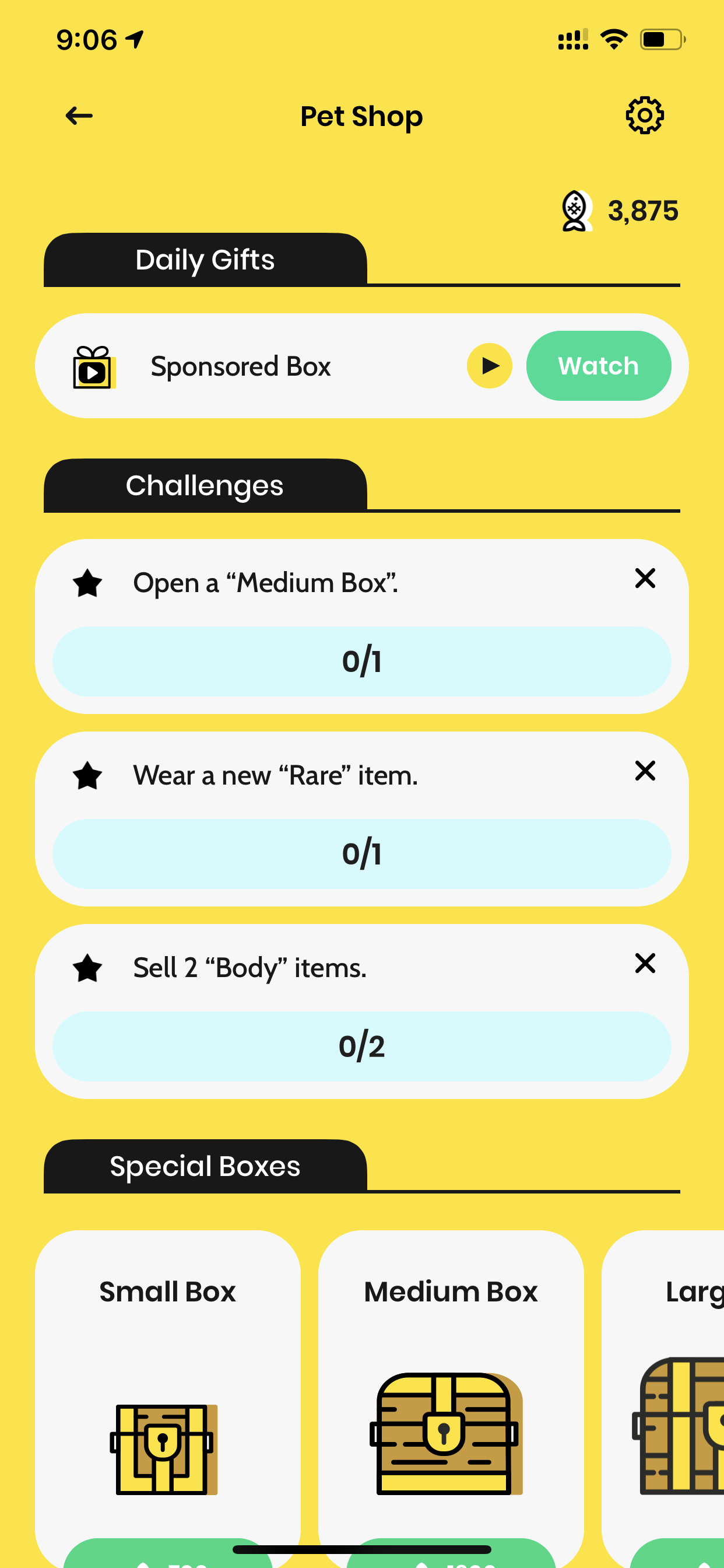Image resolution: width=724 pixels, height=1568 pixels.
Task: Dismiss the "Sell 2 Body items" challenge
Action: (x=645, y=963)
